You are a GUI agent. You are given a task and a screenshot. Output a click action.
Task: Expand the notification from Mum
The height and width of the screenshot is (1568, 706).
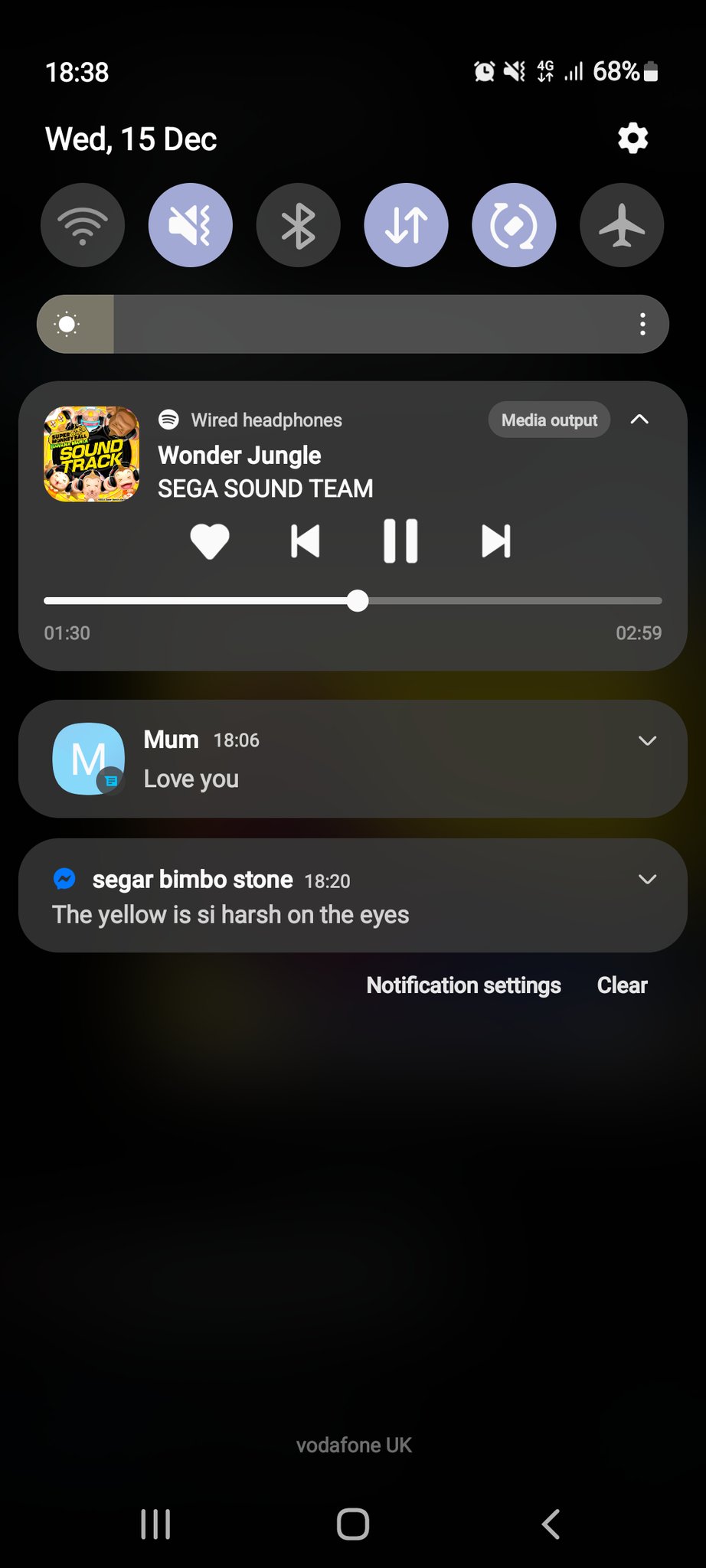click(647, 740)
